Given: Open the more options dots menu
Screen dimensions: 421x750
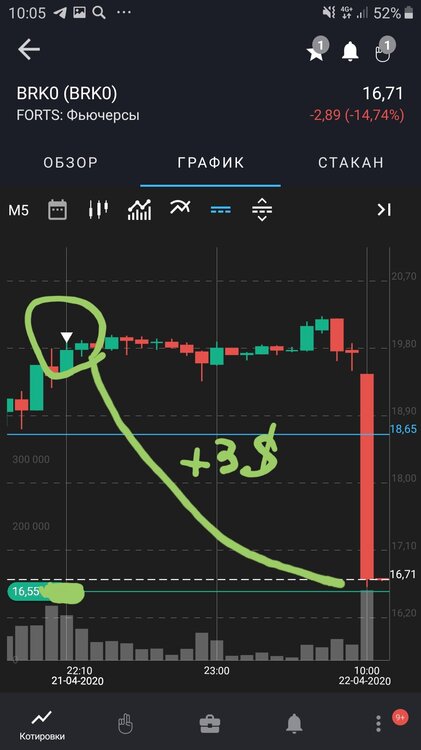Looking at the screenshot, I should pos(378,724).
